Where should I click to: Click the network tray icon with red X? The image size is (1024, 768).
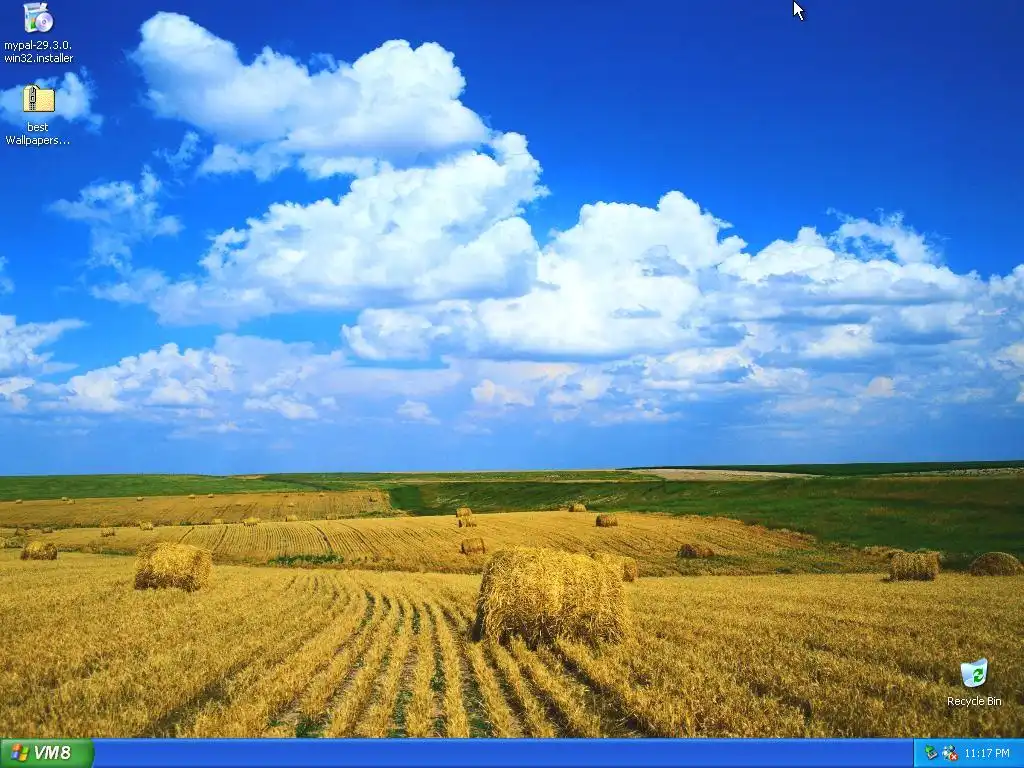pyautogui.click(x=950, y=753)
